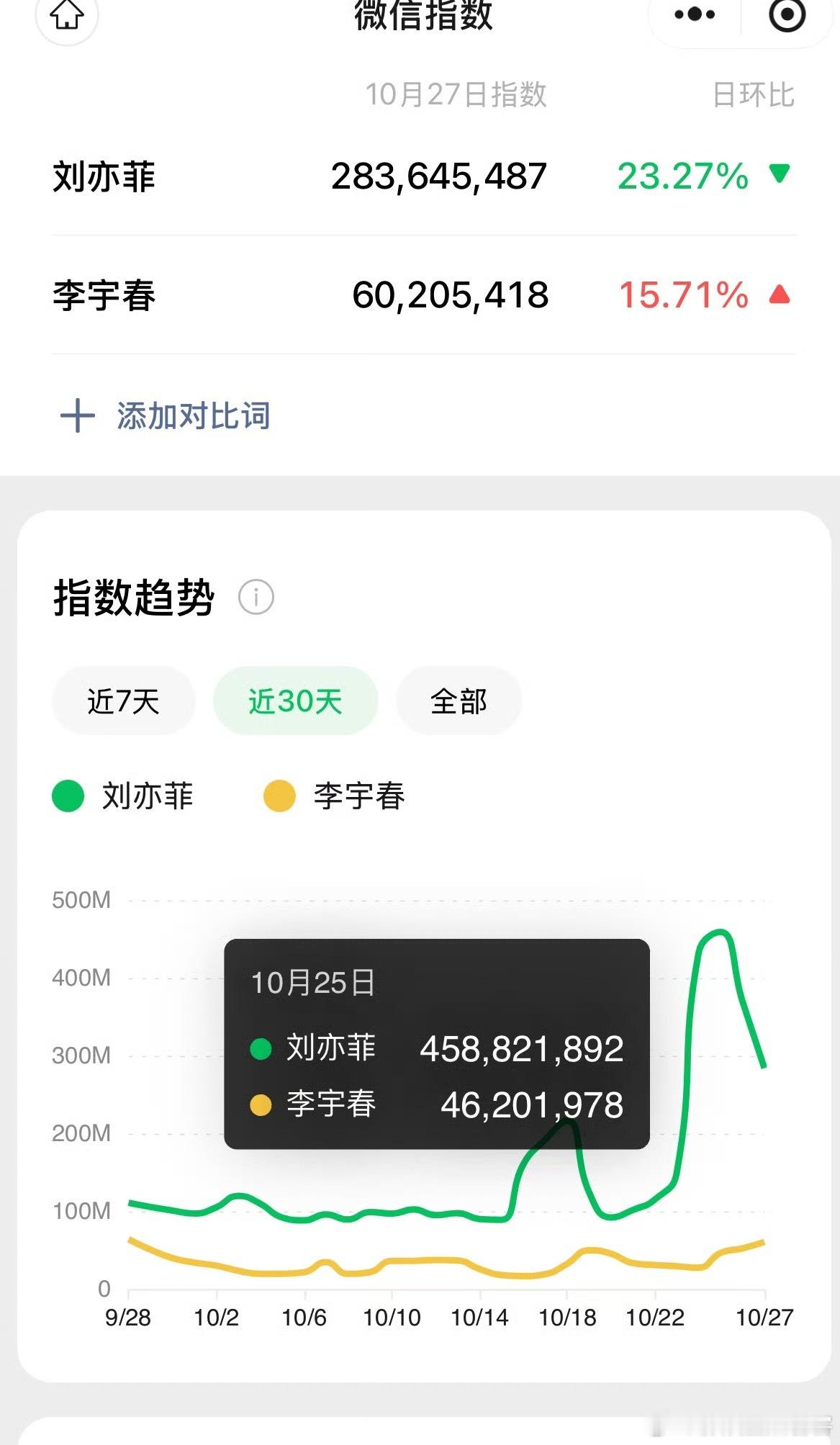This screenshot has width=840, height=1445.
Task: Click the info icon next to 指数趋势
Action: pos(256,597)
